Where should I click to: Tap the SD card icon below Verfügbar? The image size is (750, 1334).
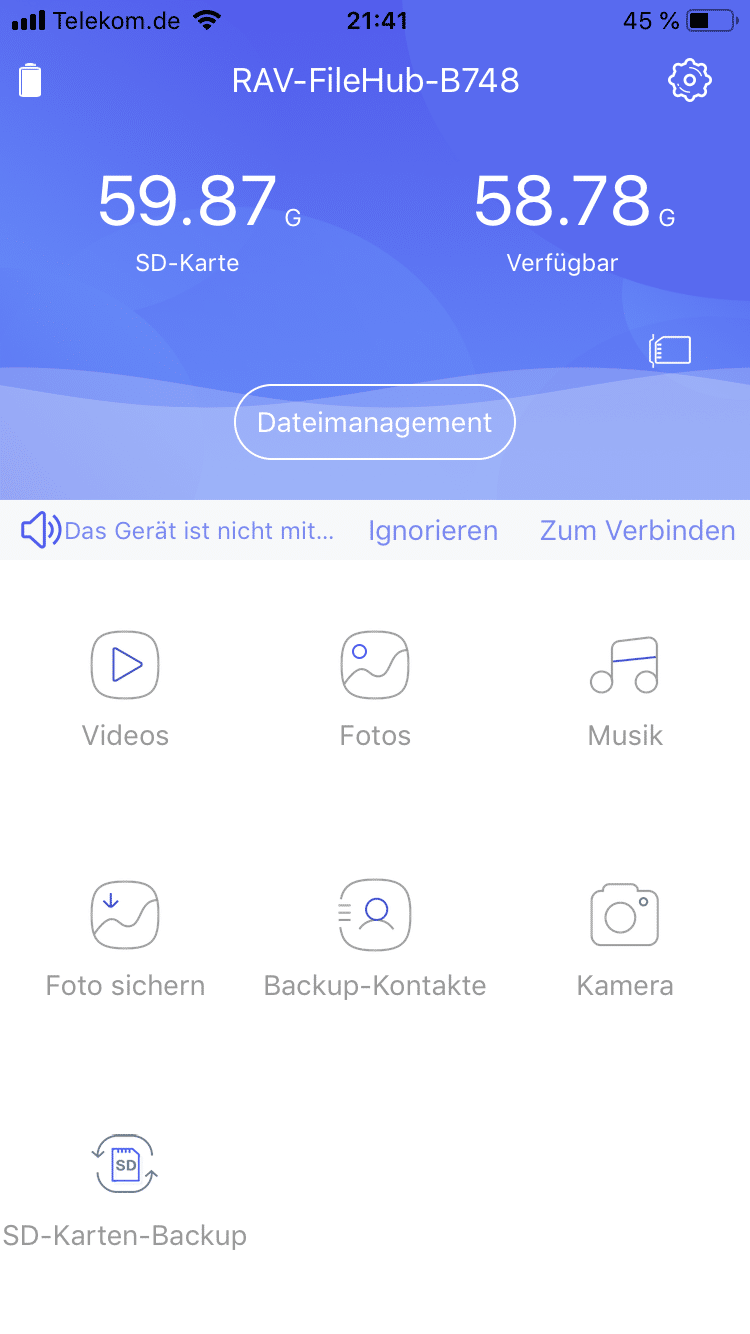point(670,350)
